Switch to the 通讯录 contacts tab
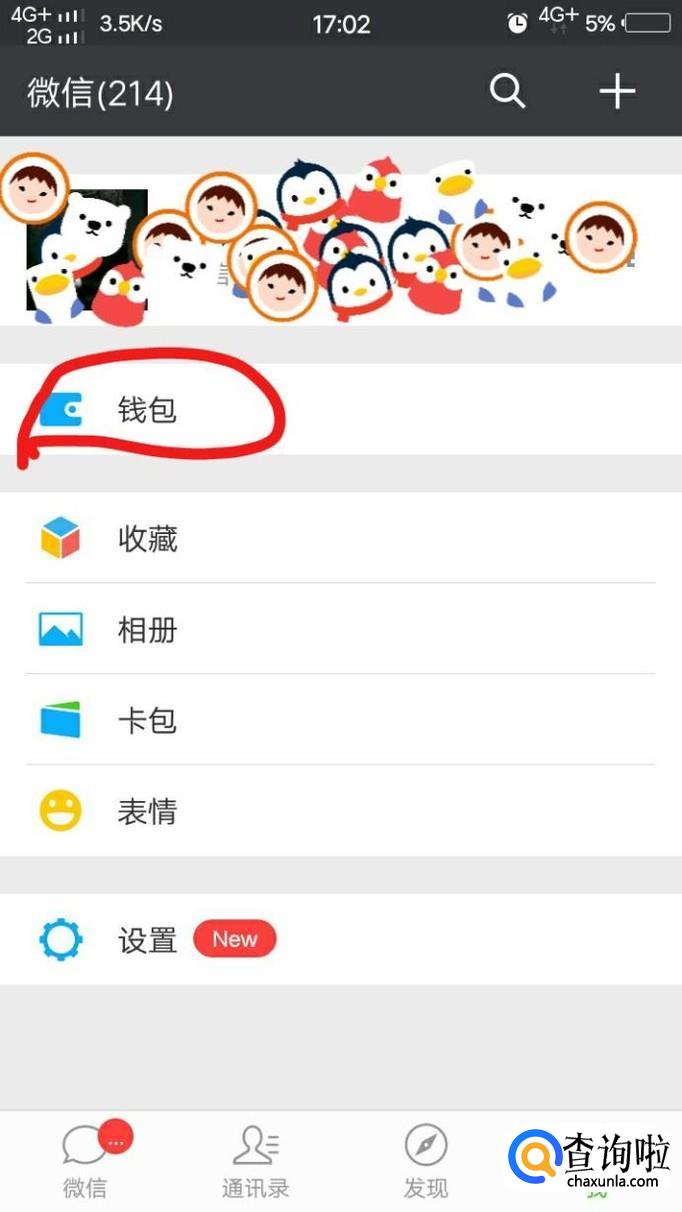 256,1161
